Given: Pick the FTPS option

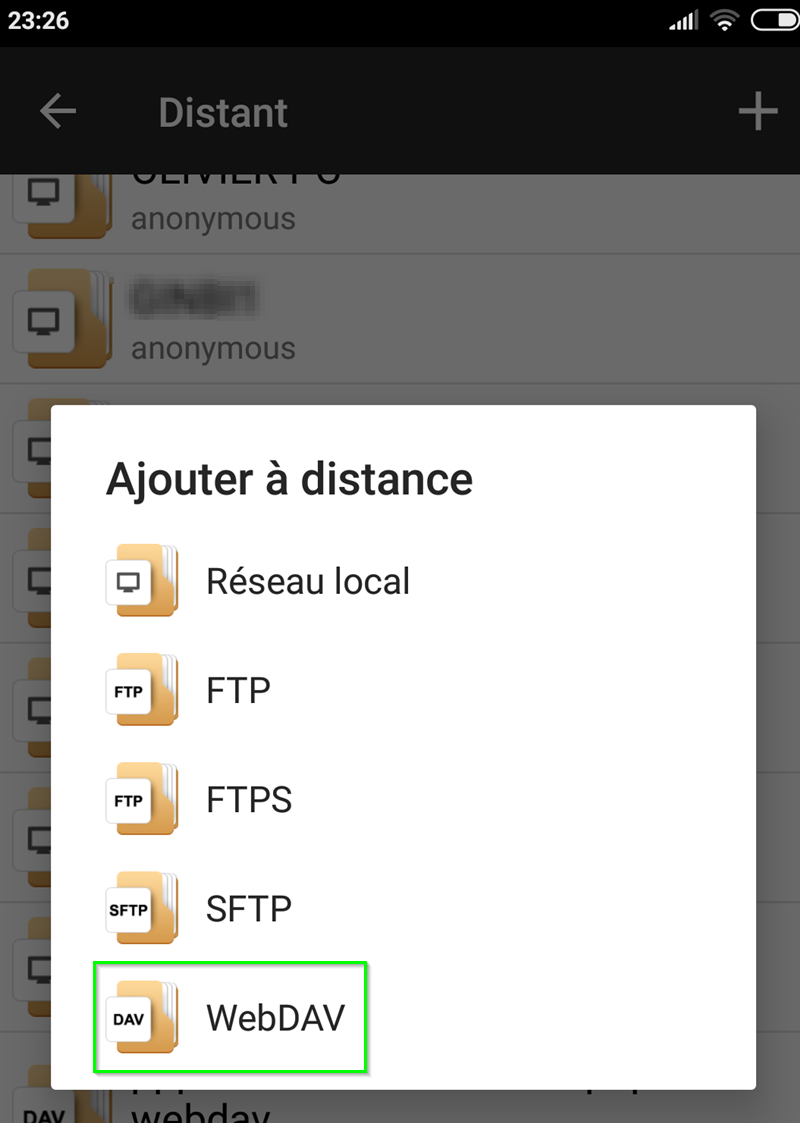Looking at the screenshot, I should [249, 800].
